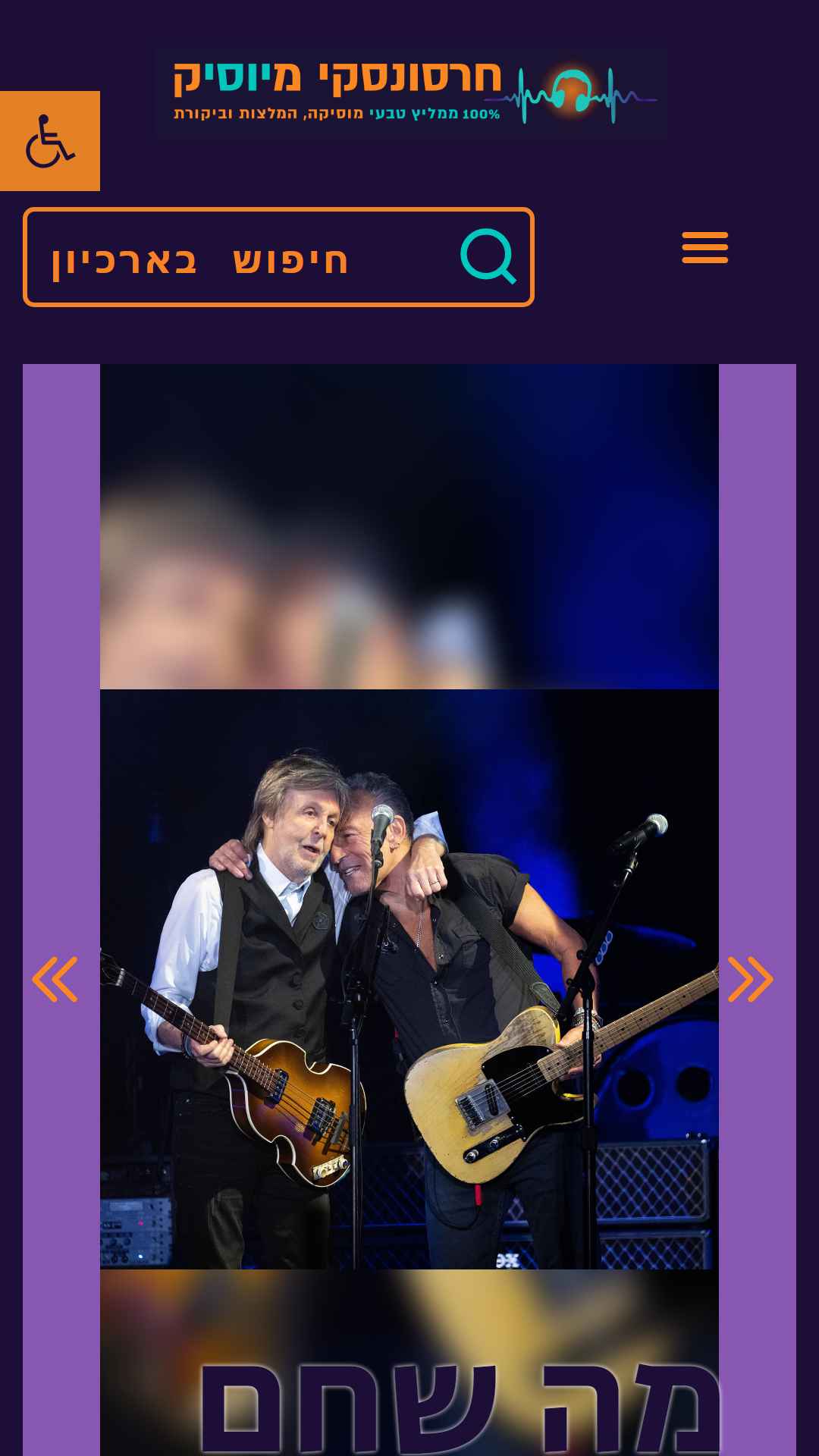The width and height of the screenshot is (819, 1456).
Task: Tap the archive search input field
Action: (227, 259)
